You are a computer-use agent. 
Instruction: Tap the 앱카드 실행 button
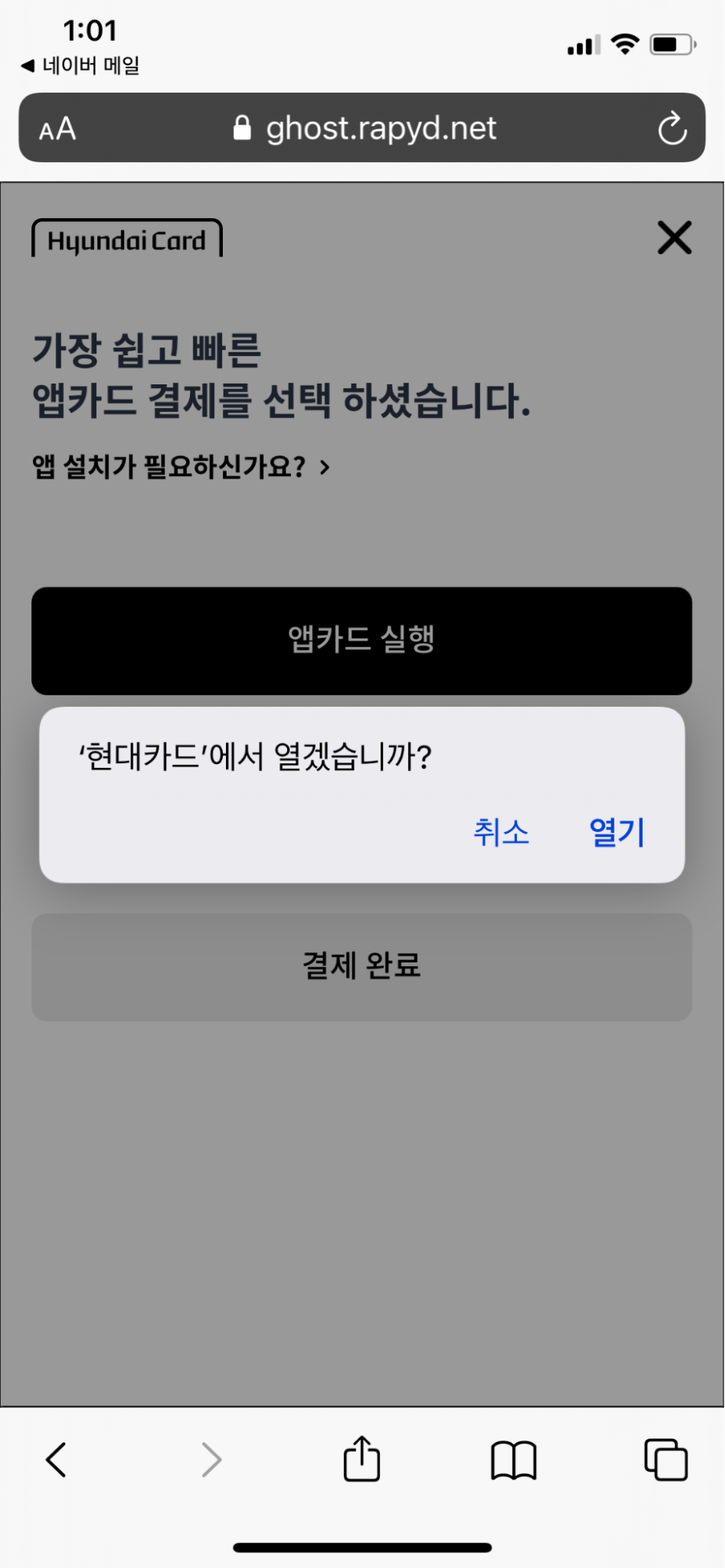362,640
